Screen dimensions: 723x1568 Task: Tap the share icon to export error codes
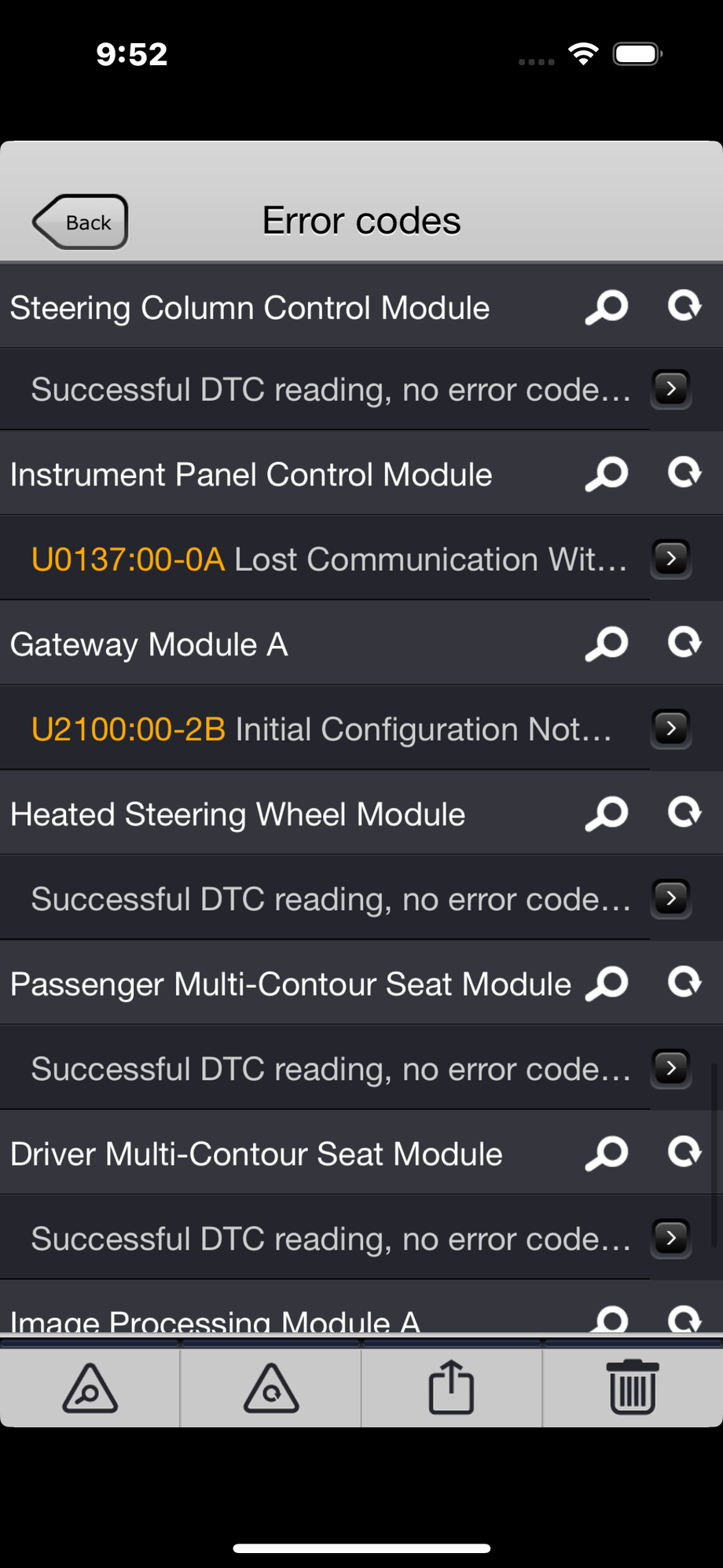coord(451,1387)
